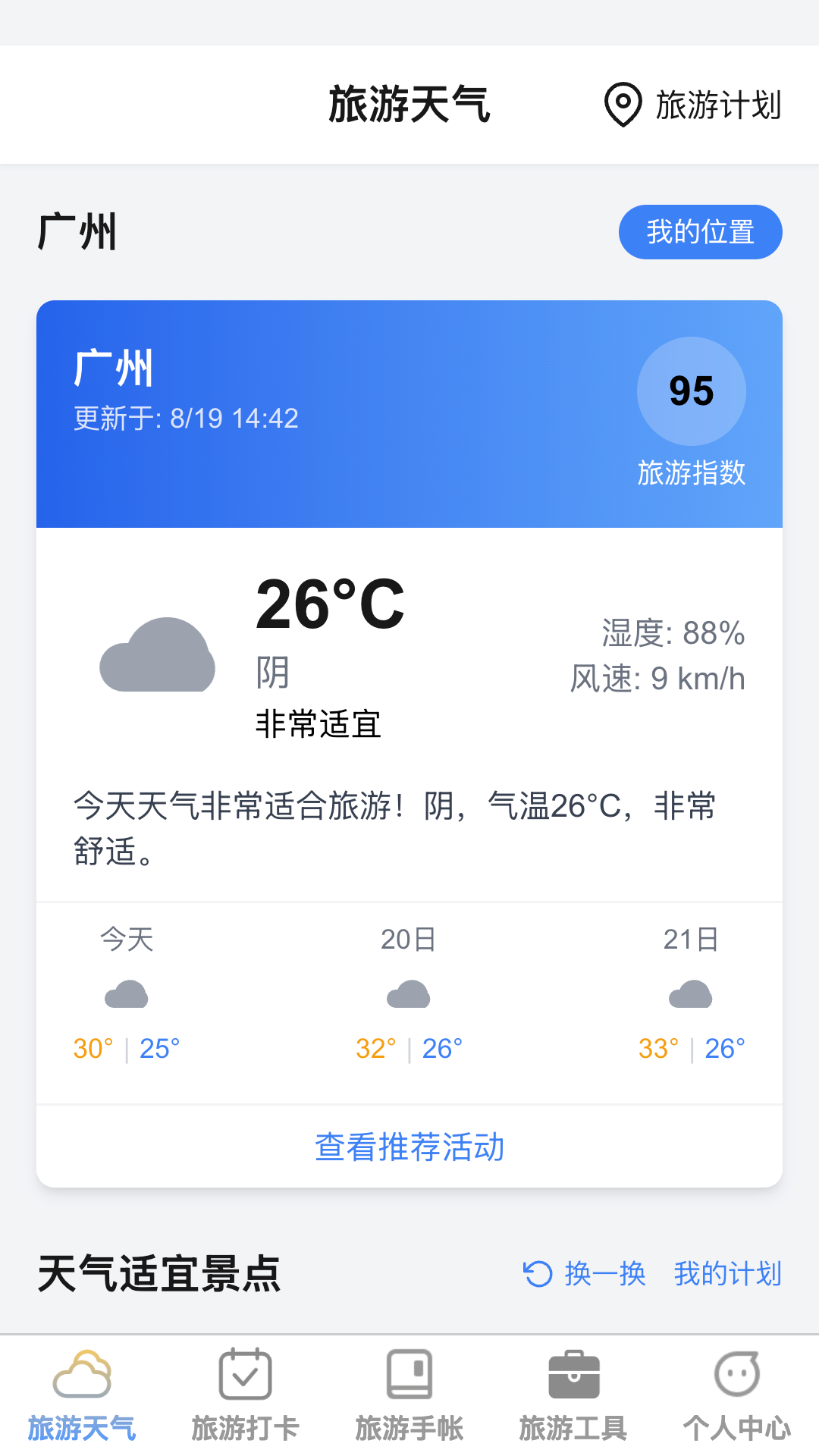Open the 旅游工具 toolbox icon
Screen dimensions: 819x1456
[x=573, y=1374]
